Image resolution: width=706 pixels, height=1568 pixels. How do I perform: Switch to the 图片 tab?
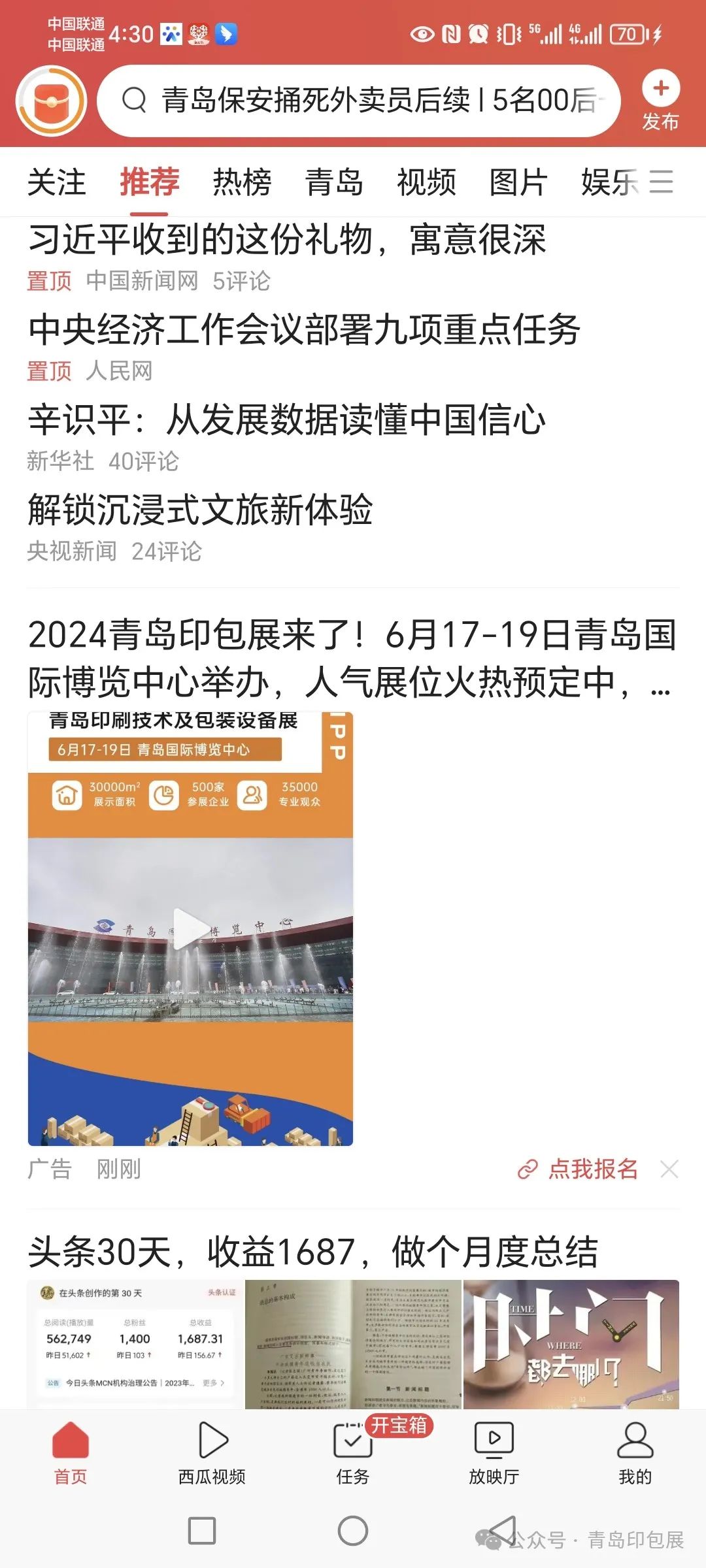point(518,182)
